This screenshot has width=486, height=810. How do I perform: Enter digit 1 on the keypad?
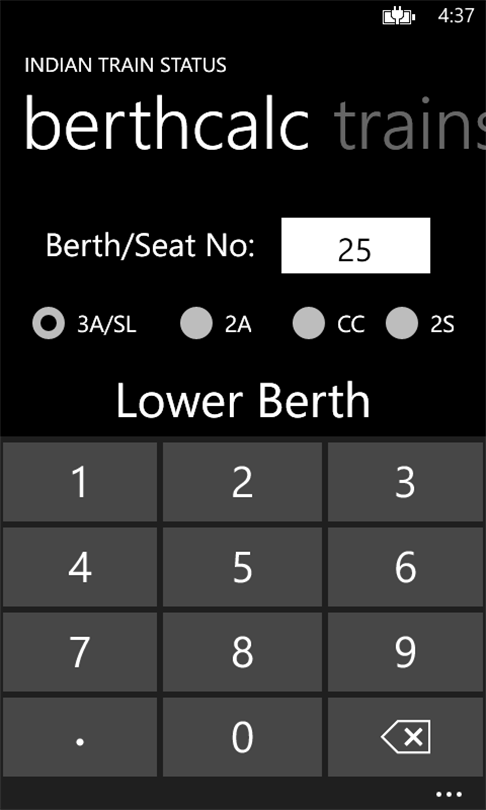pos(80,482)
